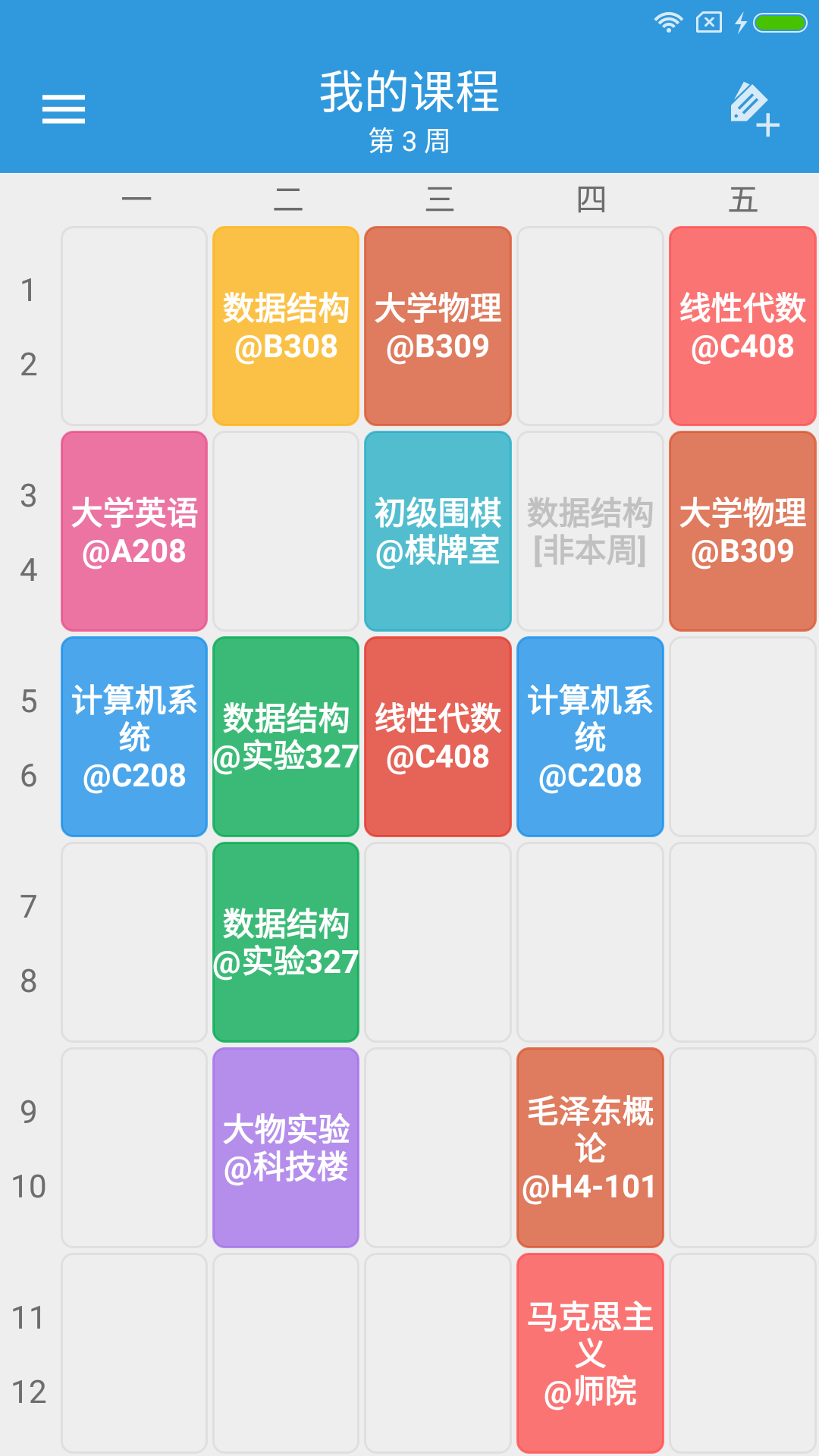819x1456 pixels.
Task: Open 初级围棋 @棋牌室 course
Action: click(438, 531)
